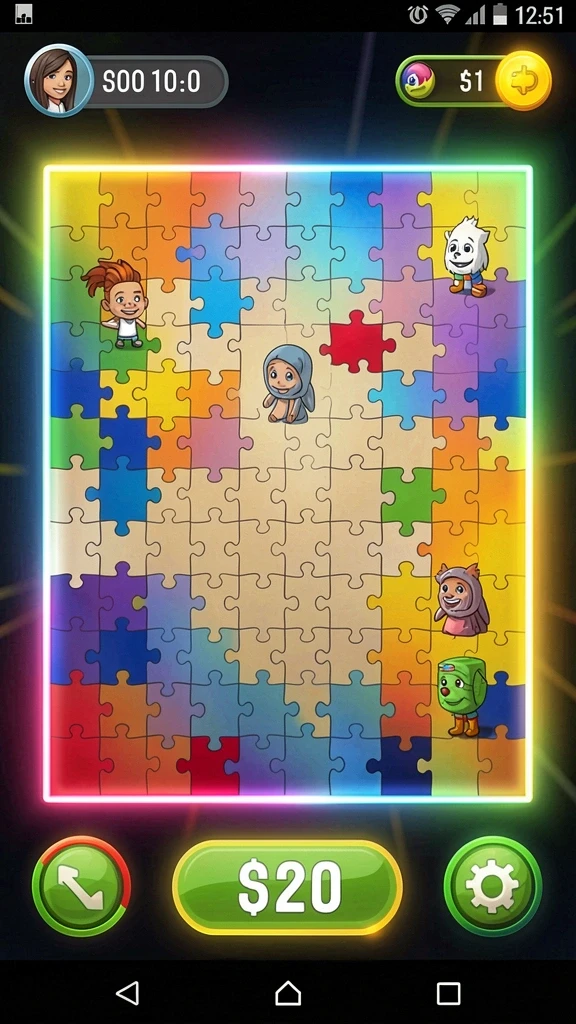Tap the character in the pink cat hood
The height and width of the screenshot is (1024, 576).
[x=461, y=599]
